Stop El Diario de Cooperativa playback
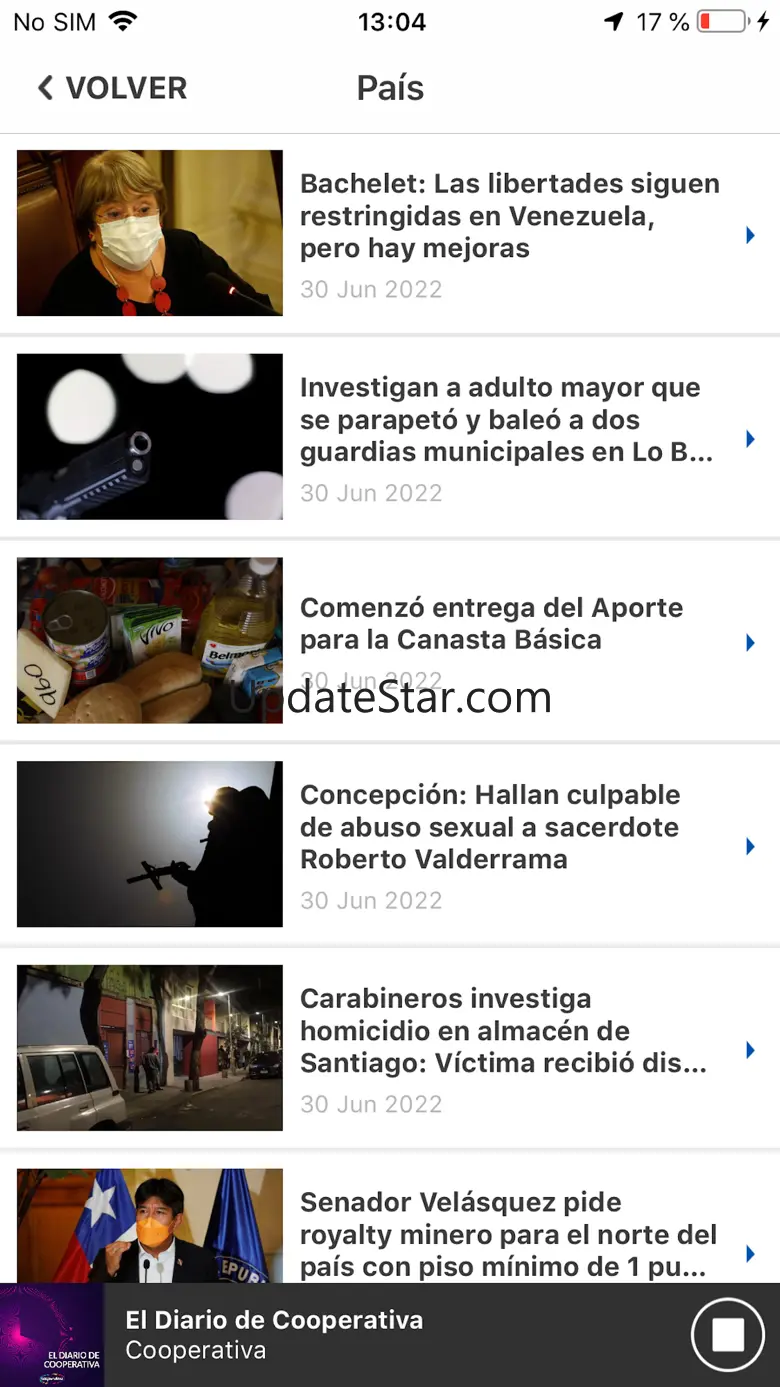 727,1335
